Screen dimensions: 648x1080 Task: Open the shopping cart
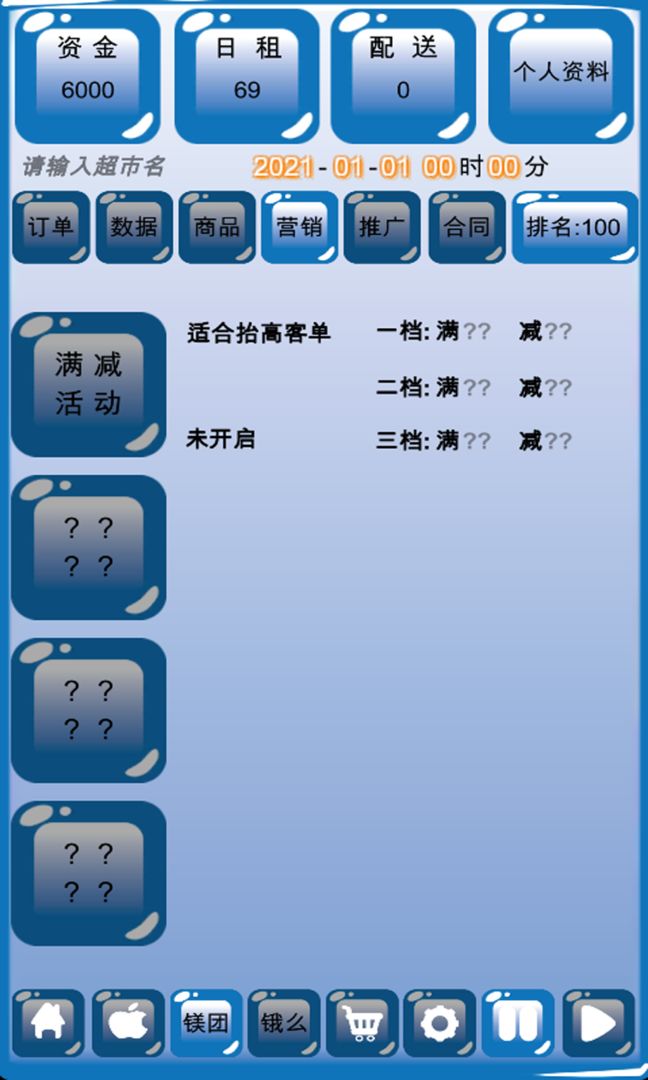point(362,1023)
